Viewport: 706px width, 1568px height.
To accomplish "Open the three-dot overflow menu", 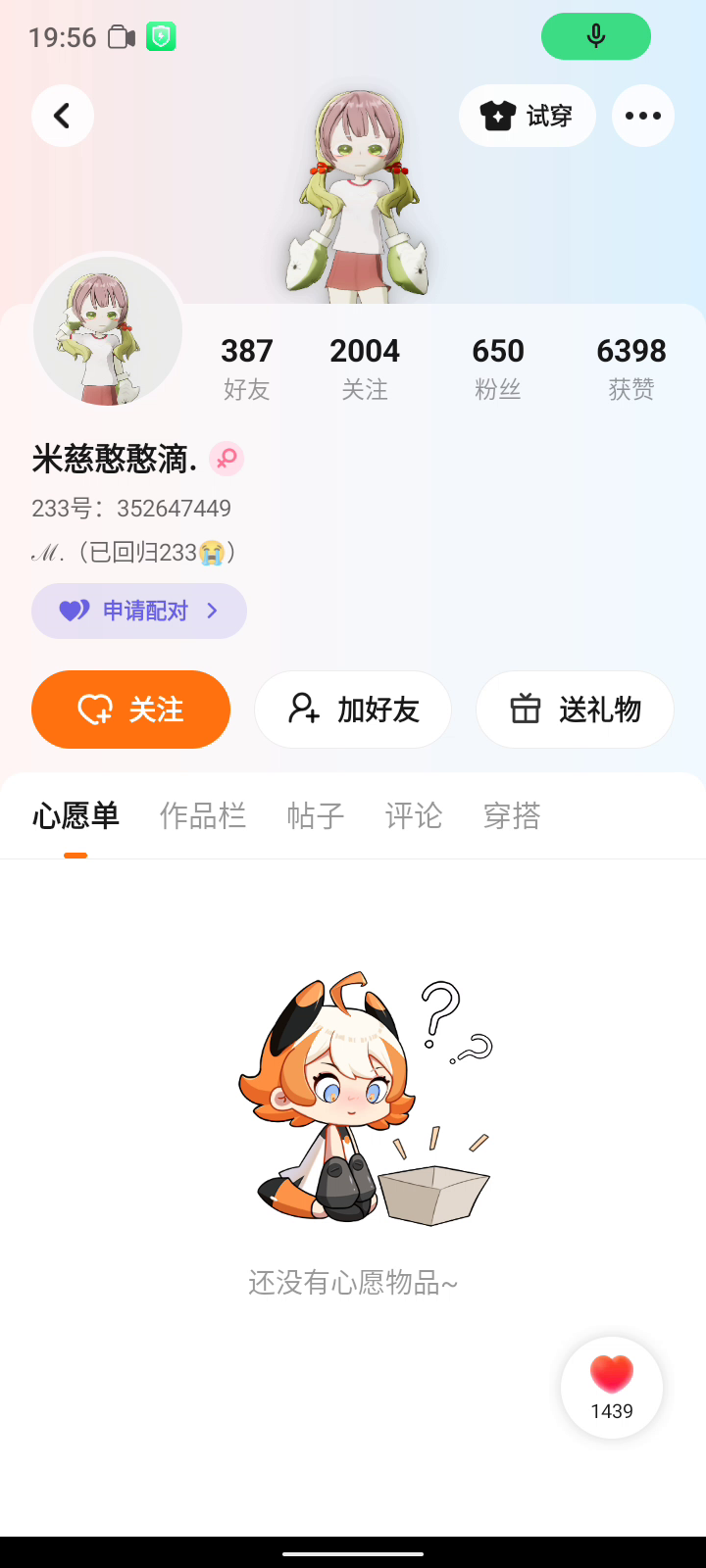I will pos(643,116).
